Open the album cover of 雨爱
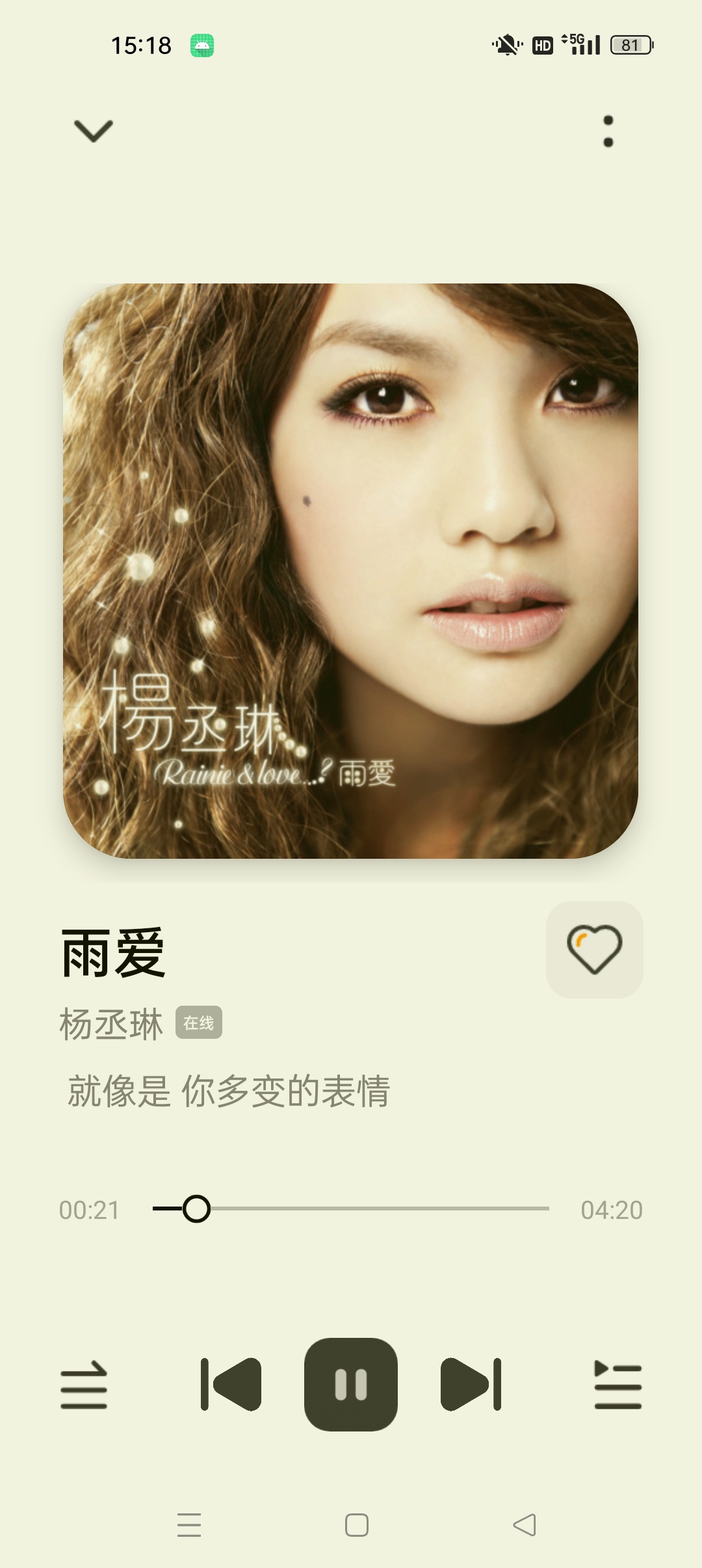Image resolution: width=702 pixels, height=1568 pixels. 350,571
